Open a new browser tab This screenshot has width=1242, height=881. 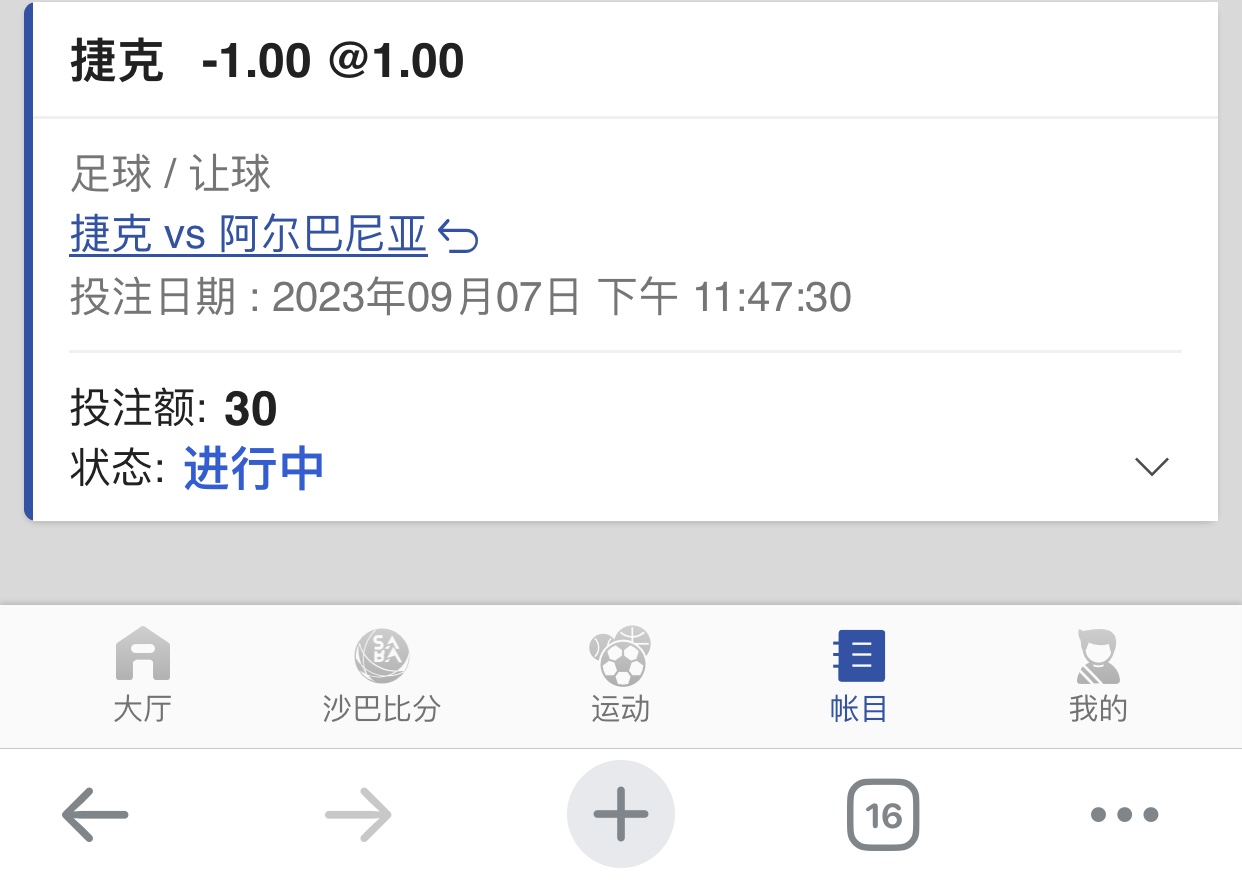click(621, 815)
